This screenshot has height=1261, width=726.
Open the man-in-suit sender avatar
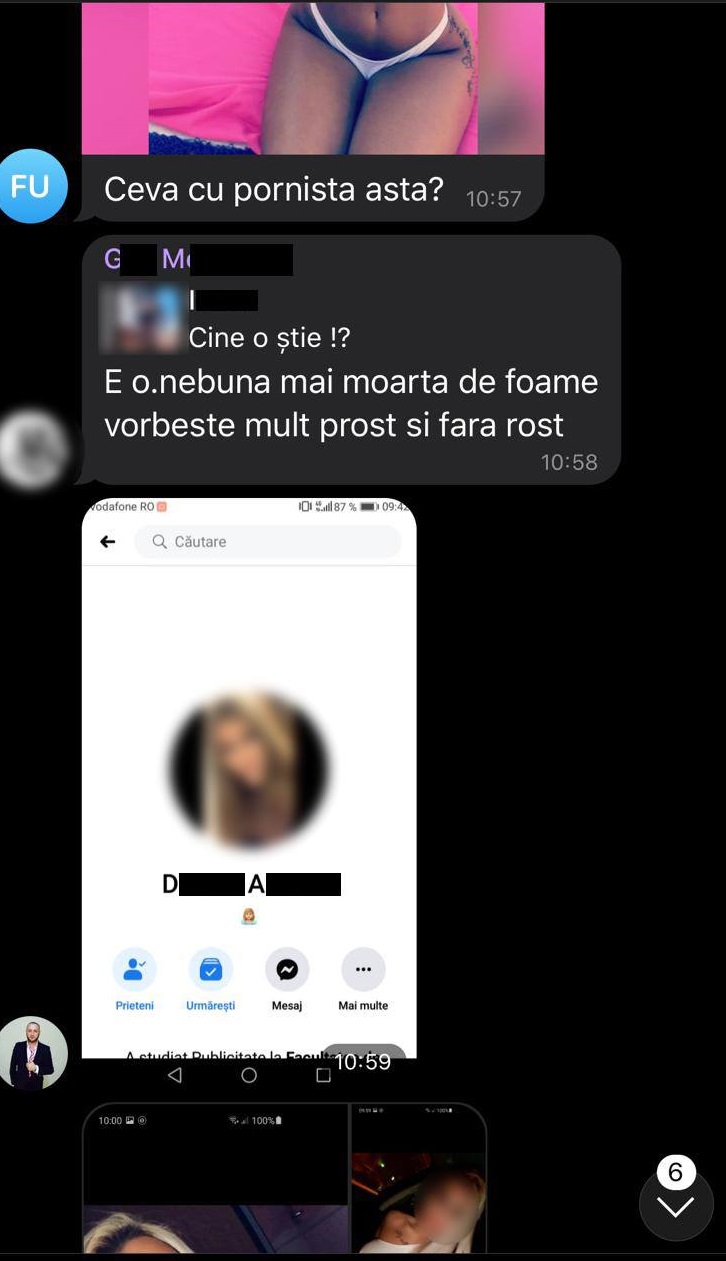[x=33, y=1053]
